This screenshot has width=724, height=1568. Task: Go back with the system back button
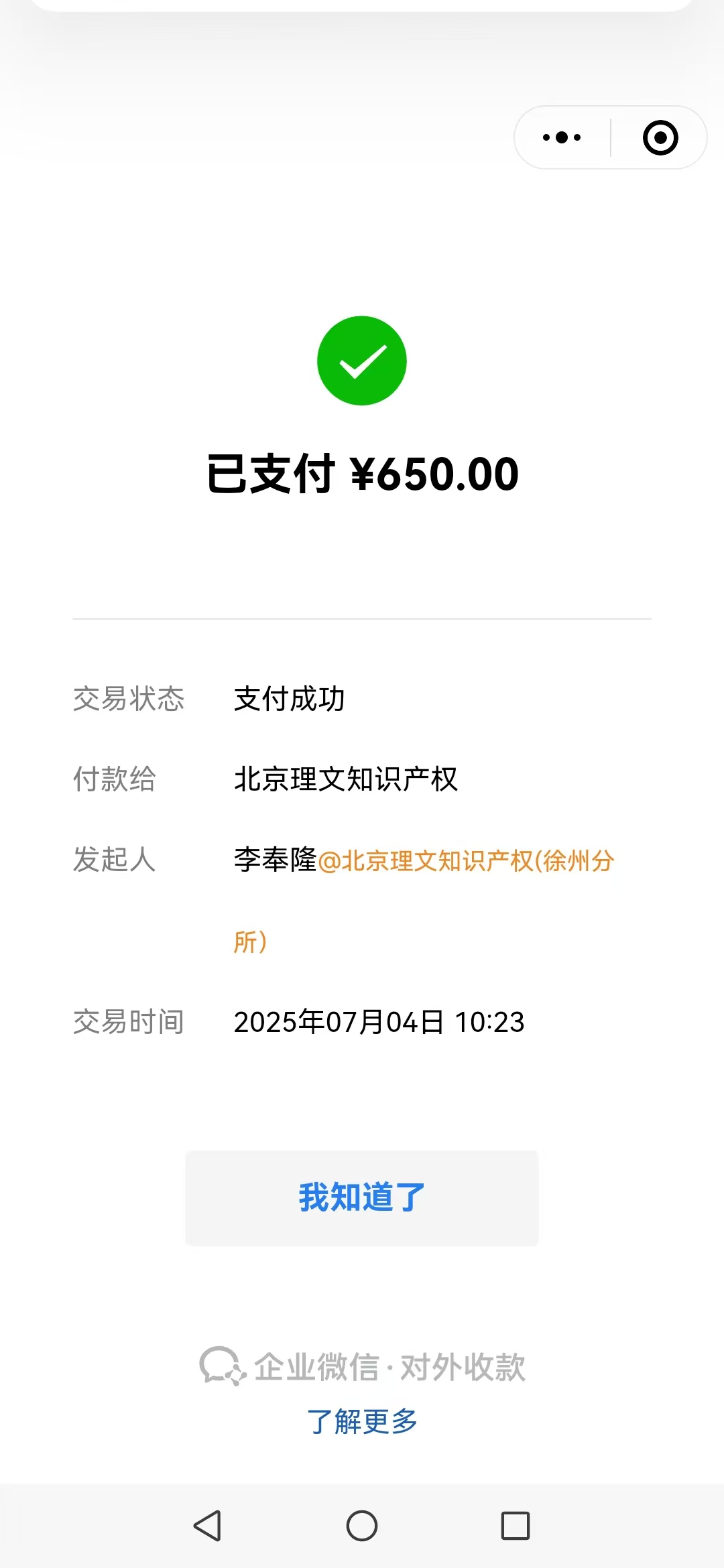coord(208,1526)
